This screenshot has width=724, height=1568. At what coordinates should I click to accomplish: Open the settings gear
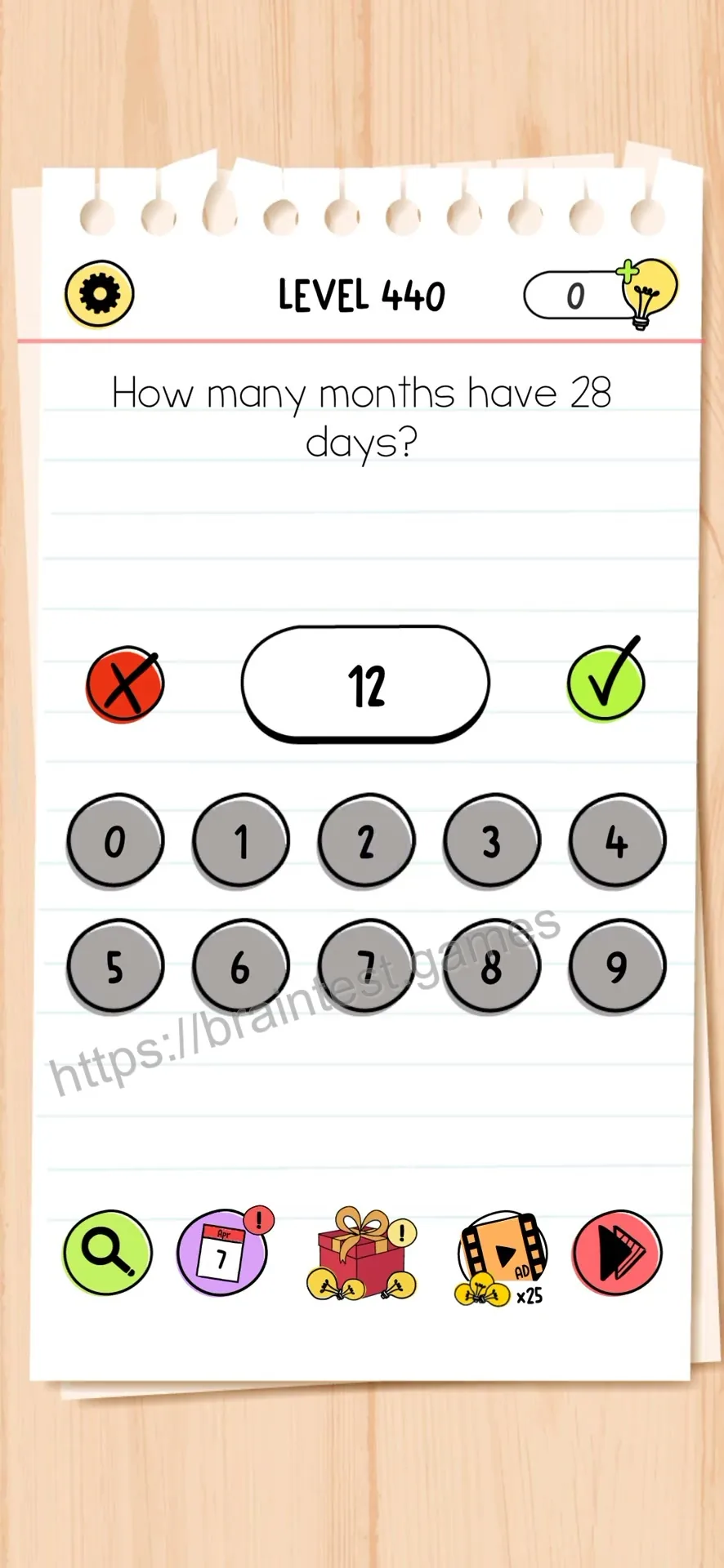(x=99, y=294)
